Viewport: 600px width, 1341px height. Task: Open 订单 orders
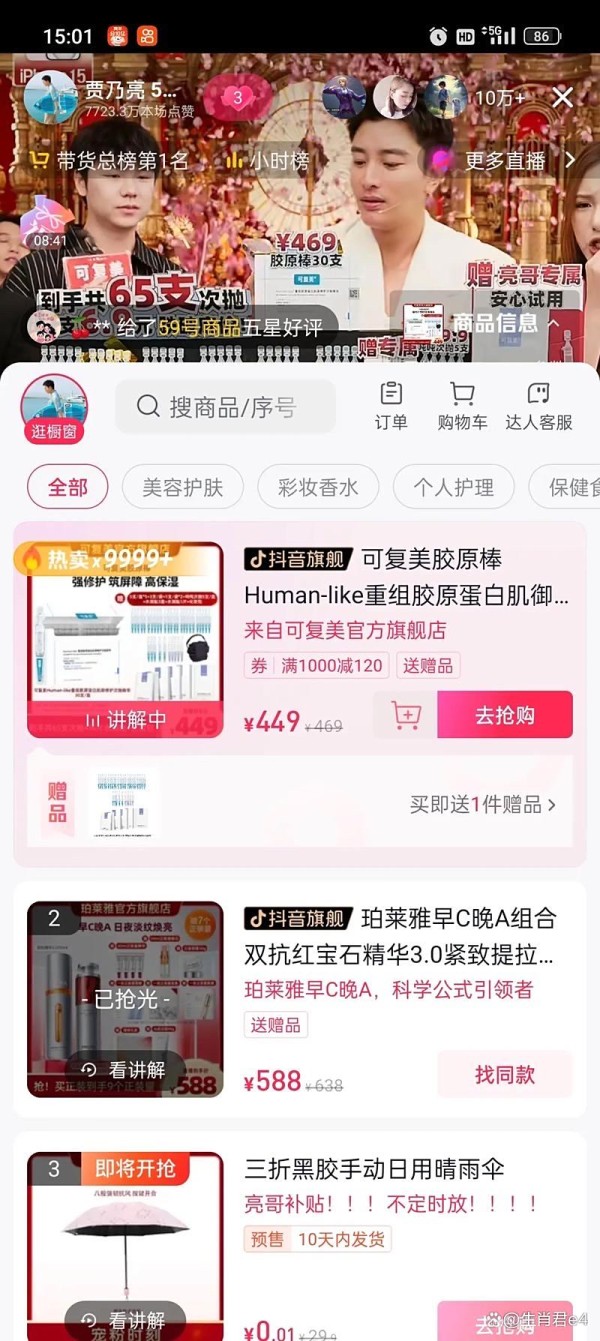tap(391, 406)
